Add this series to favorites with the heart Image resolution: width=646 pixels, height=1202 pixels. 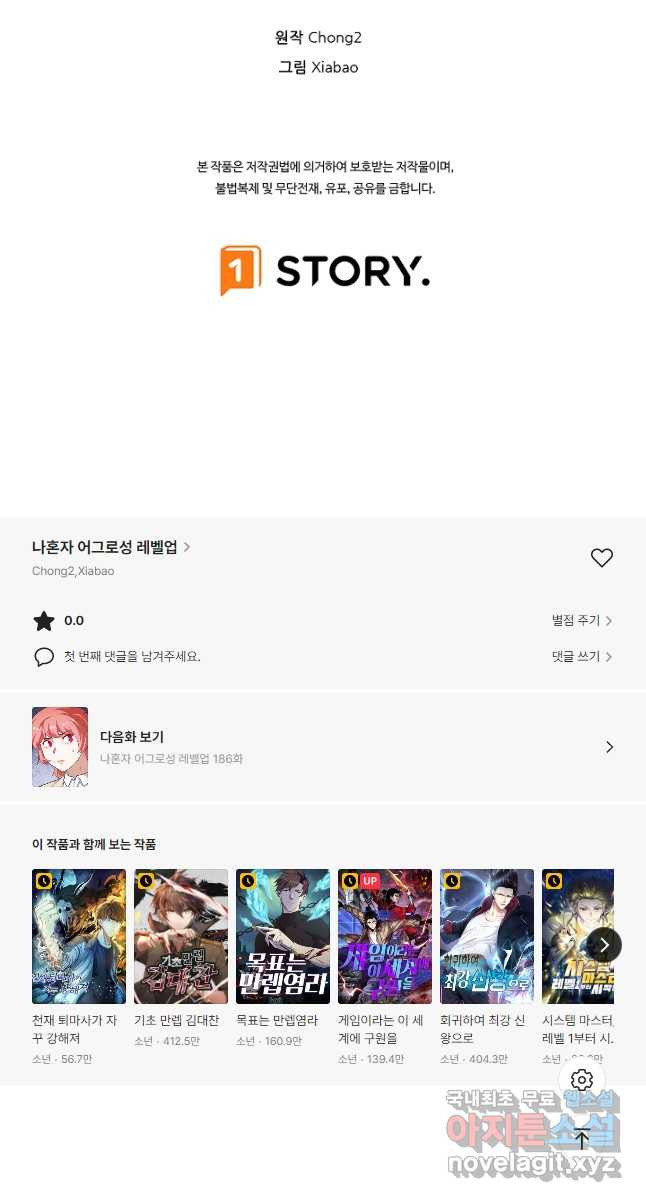point(601,558)
